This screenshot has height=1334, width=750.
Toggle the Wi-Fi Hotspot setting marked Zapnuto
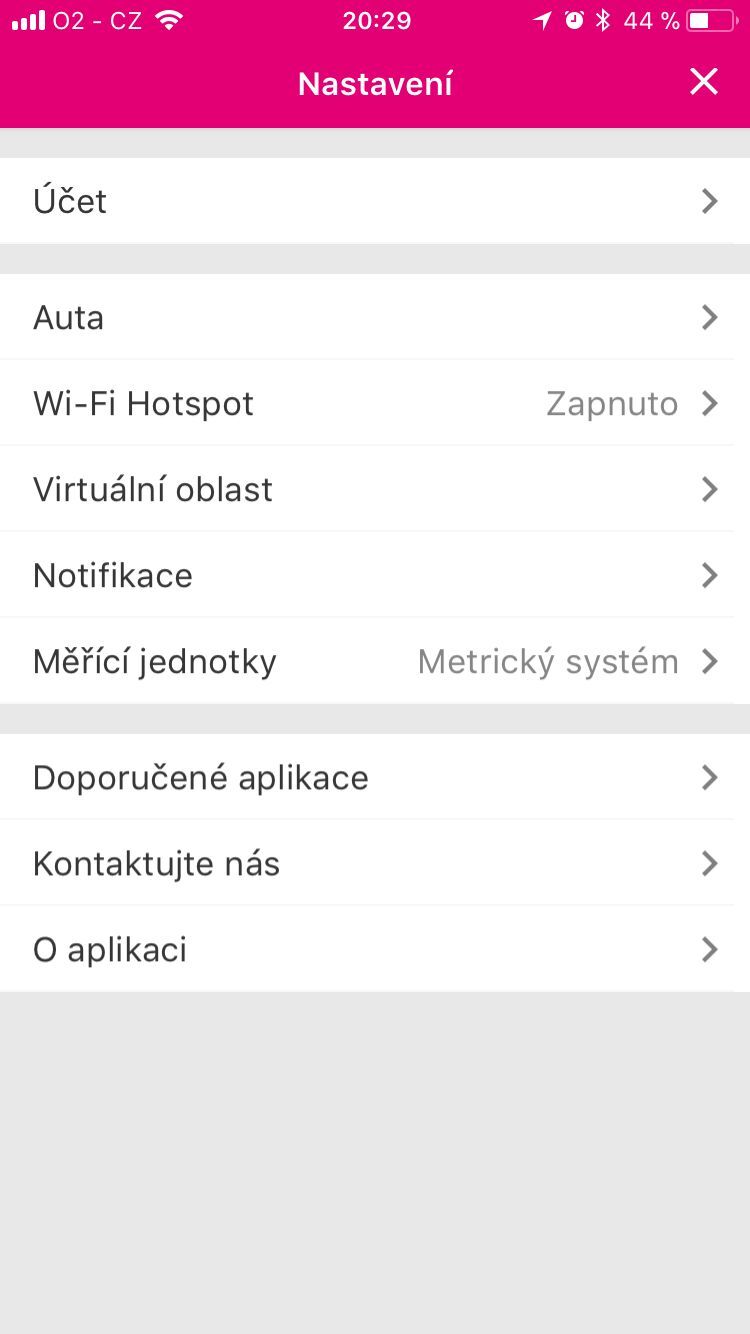point(612,403)
